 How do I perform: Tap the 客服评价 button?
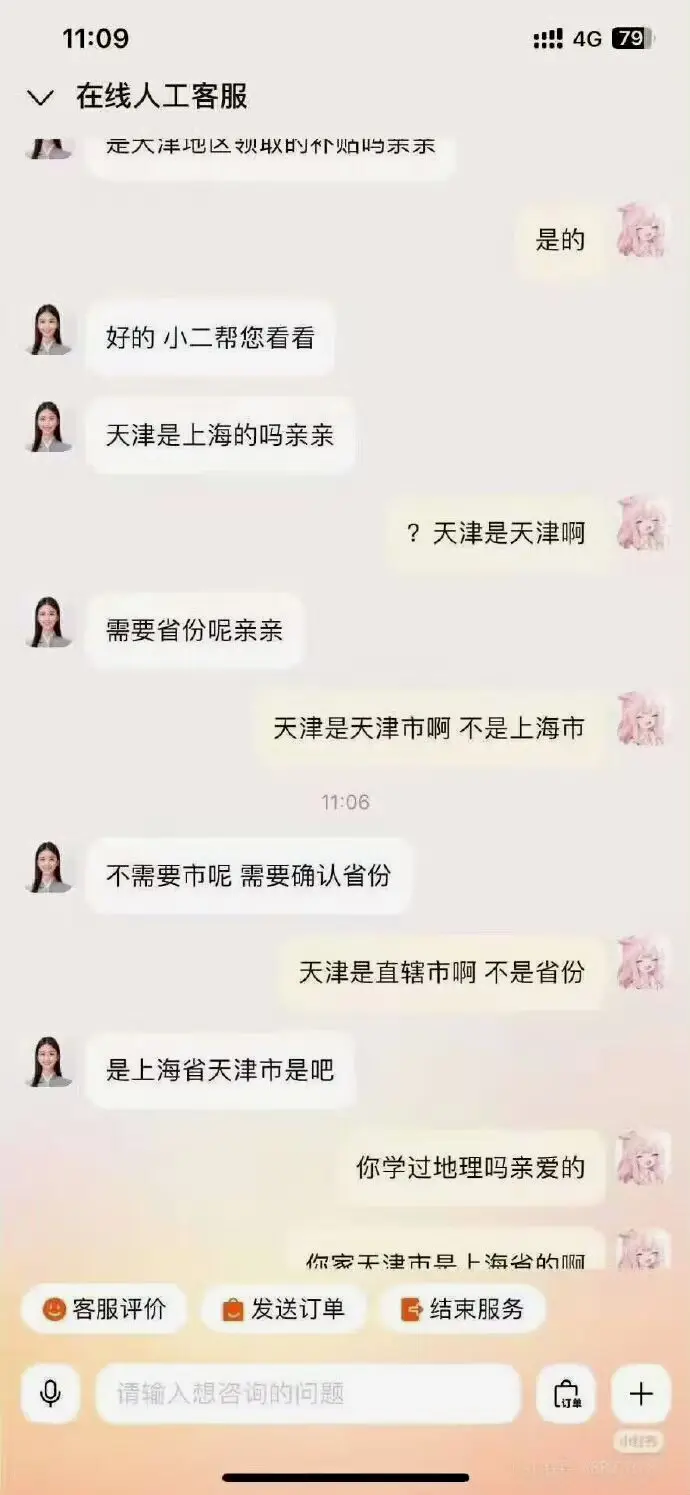[x=104, y=1309]
